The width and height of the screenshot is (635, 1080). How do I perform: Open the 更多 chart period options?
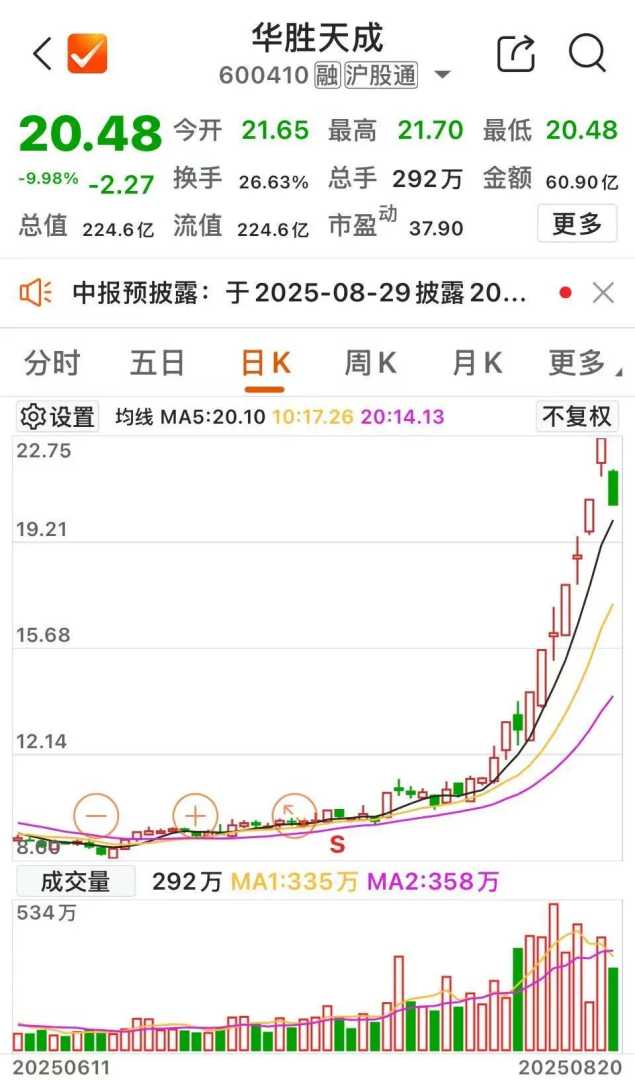coord(579,363)
